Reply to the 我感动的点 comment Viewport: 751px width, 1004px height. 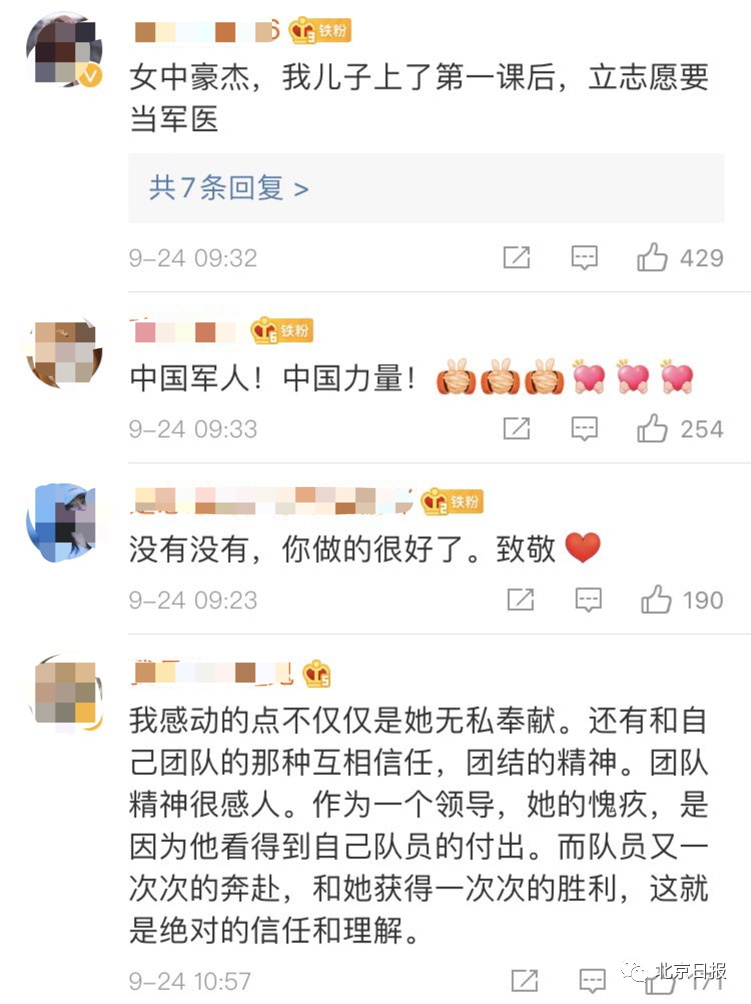tap(592, 980)
